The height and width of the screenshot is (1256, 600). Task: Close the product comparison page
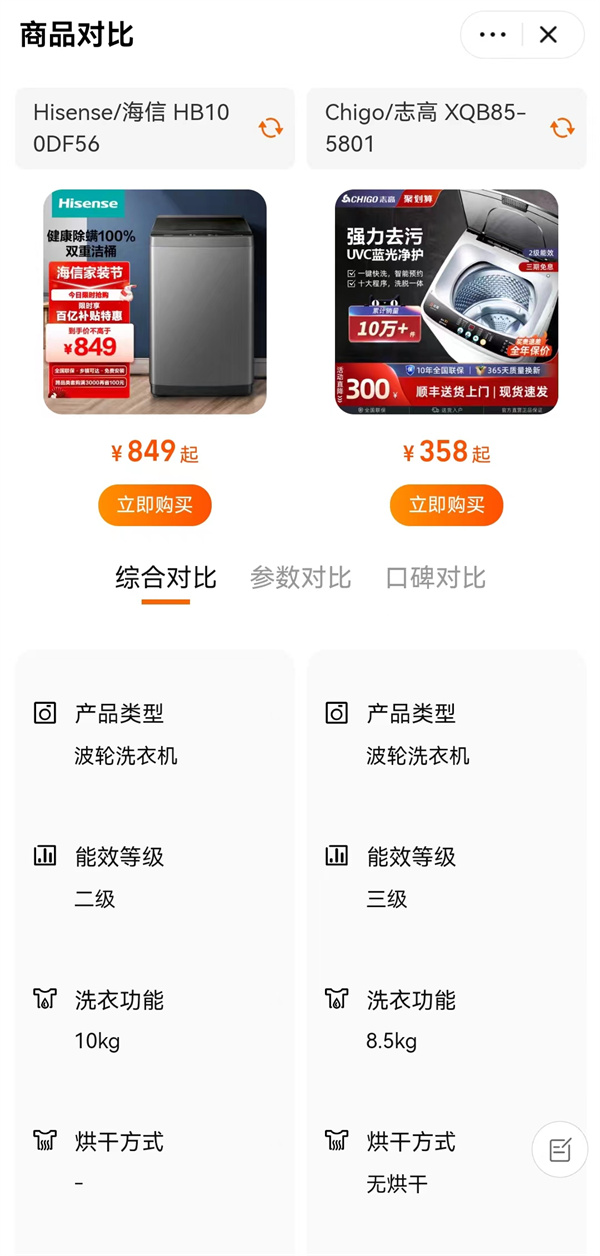coord(548,35)
